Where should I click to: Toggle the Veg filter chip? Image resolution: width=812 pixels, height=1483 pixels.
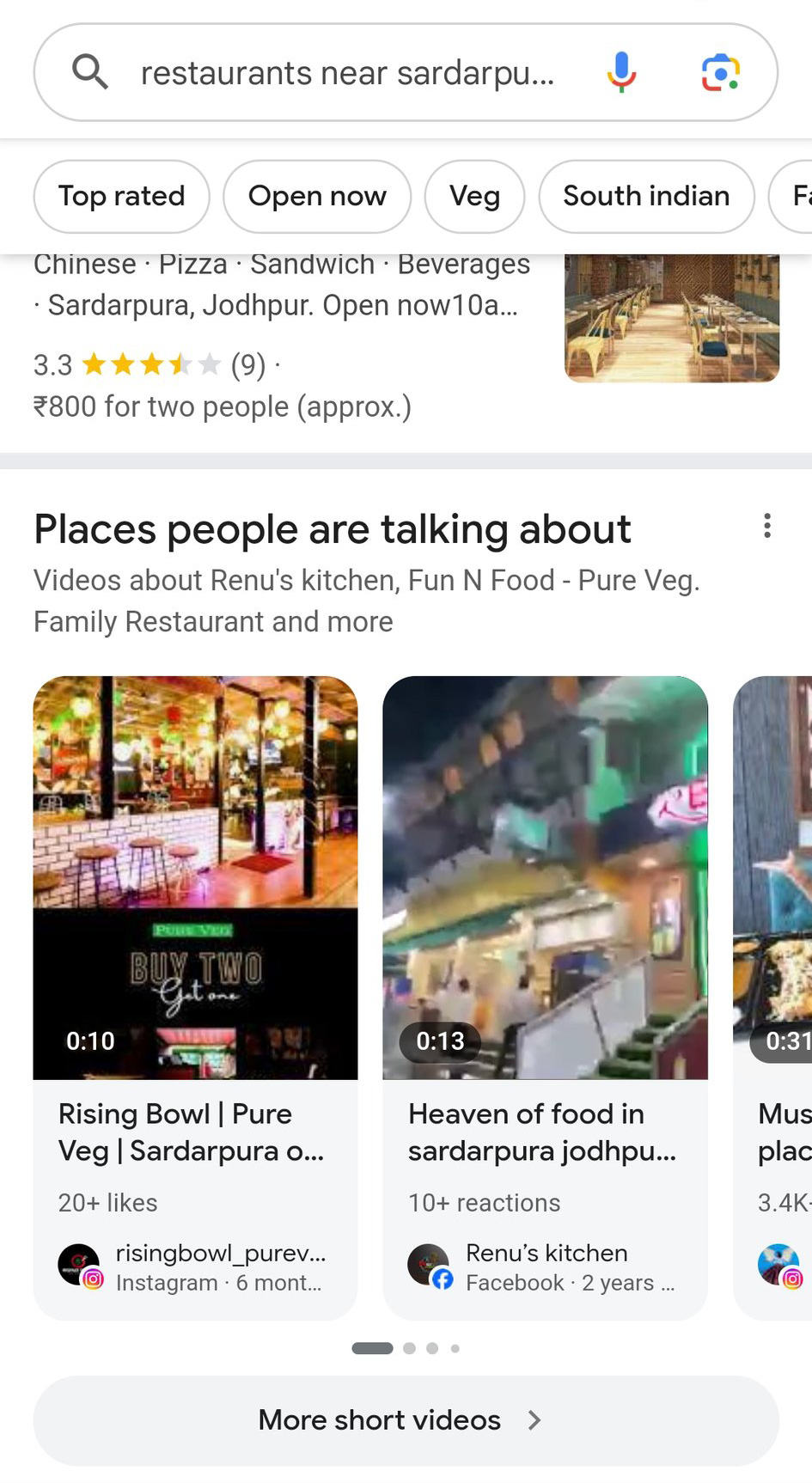point(474,197)
